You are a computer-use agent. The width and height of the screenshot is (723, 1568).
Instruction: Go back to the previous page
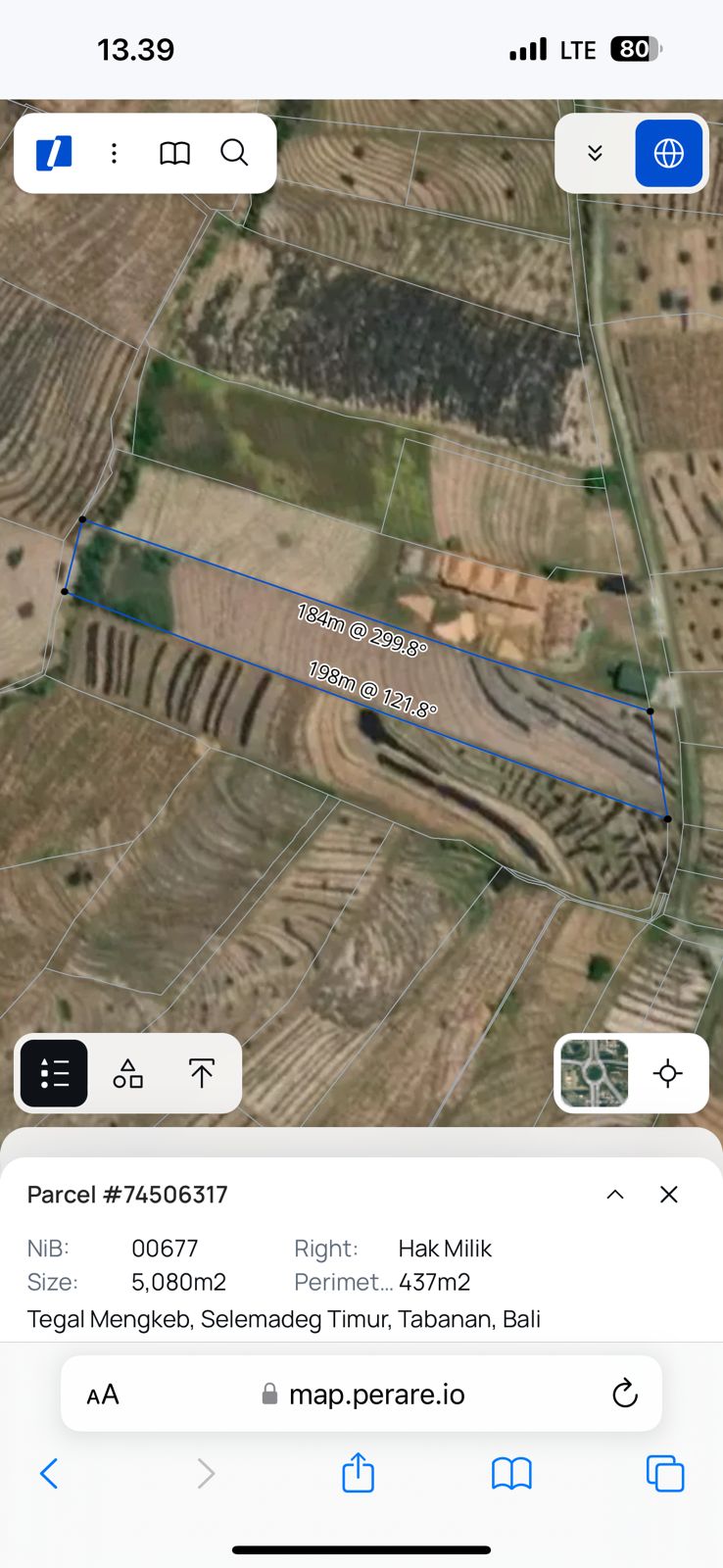pos(49,1473)
